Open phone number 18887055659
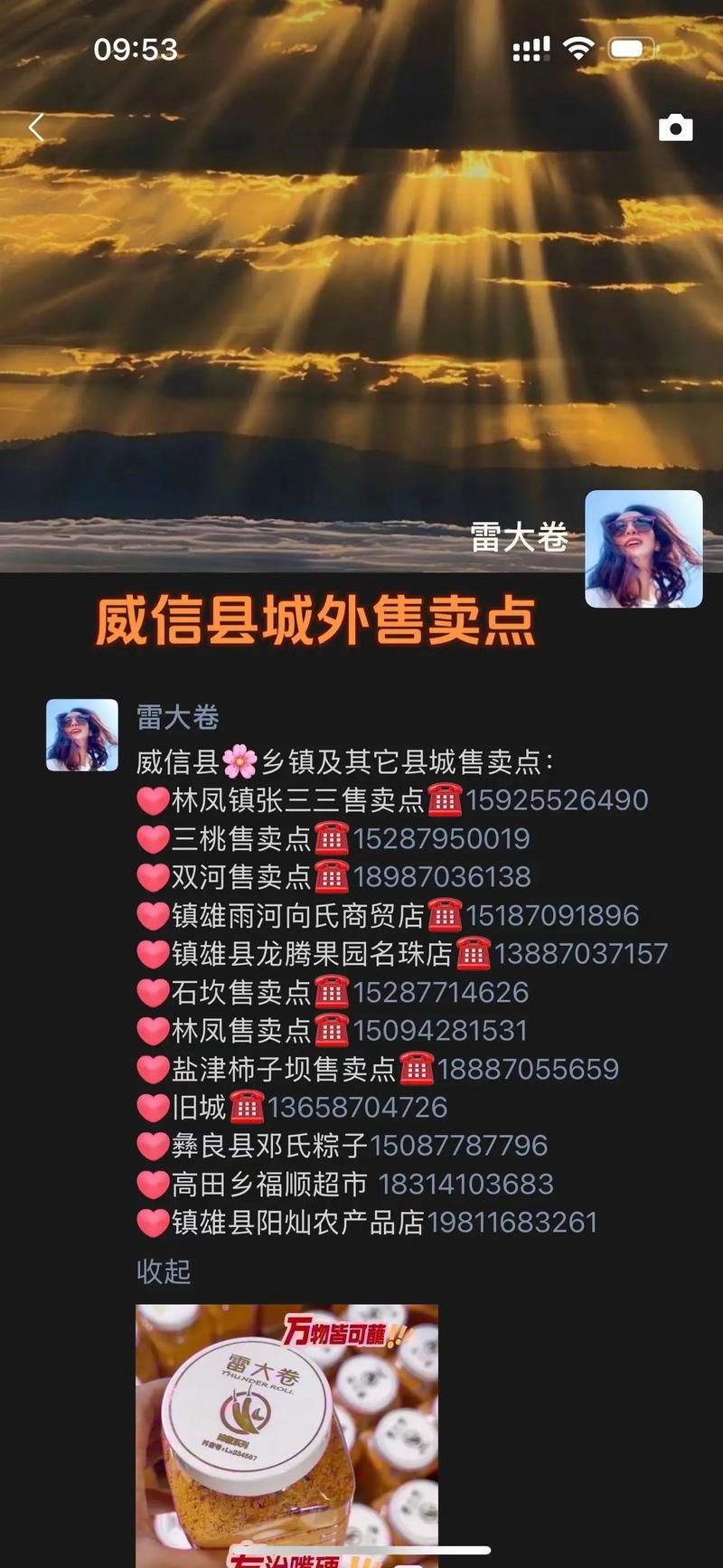 coord(528,1069)
